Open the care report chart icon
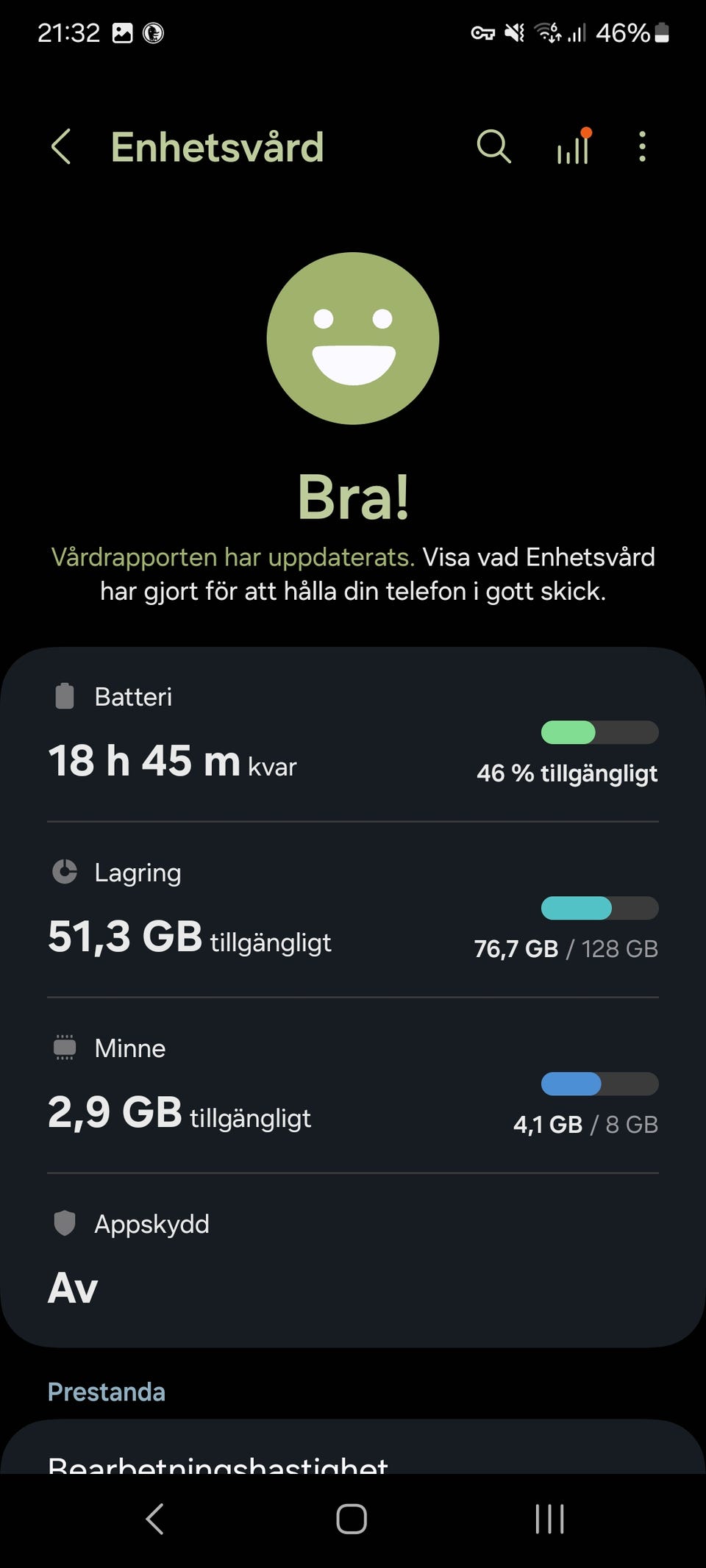The width and height of the screenshot is (706, 1568). (574, 146)
